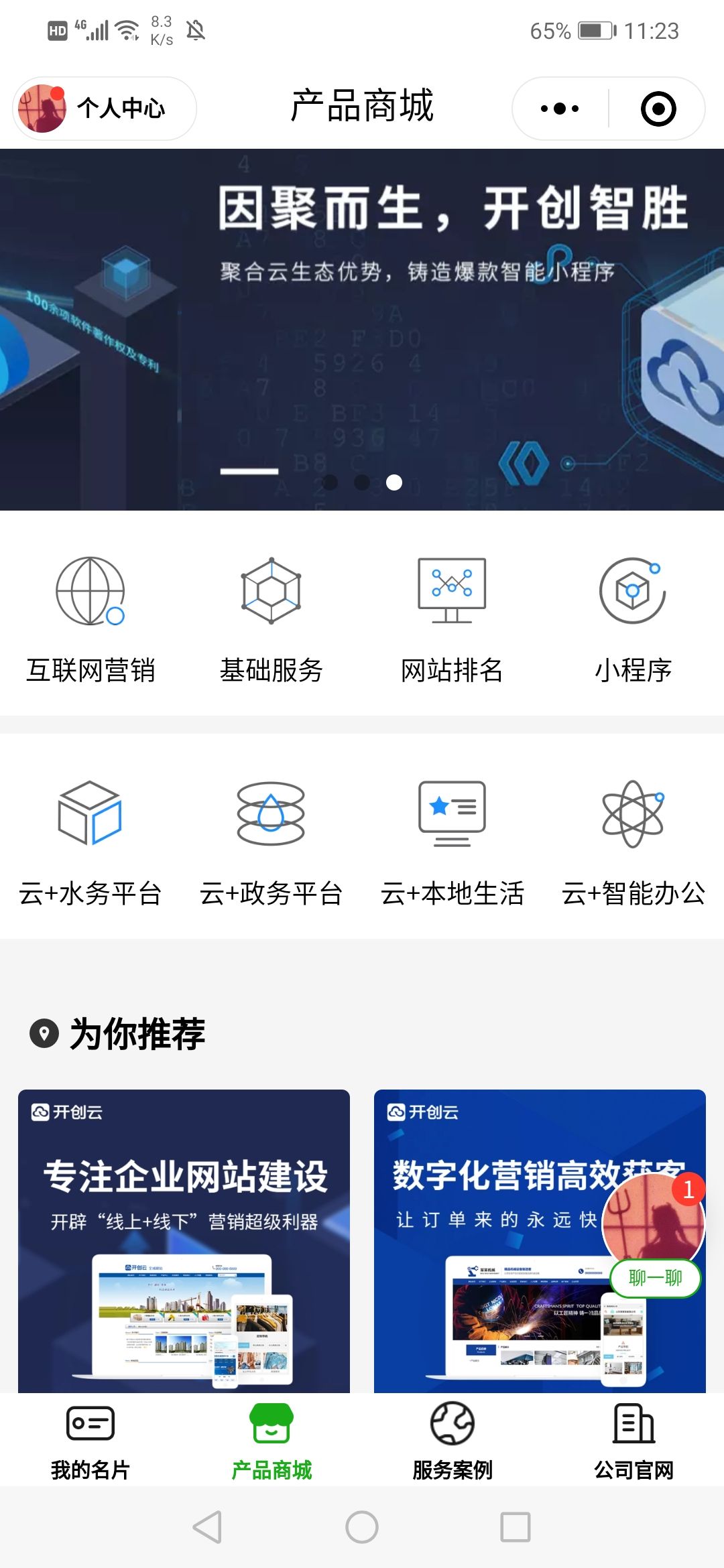Image resolution: width=724 pixels, height=1568 pixels.
Task: Tap the 聊一聊 chat button
Action: pos(655,1278)
